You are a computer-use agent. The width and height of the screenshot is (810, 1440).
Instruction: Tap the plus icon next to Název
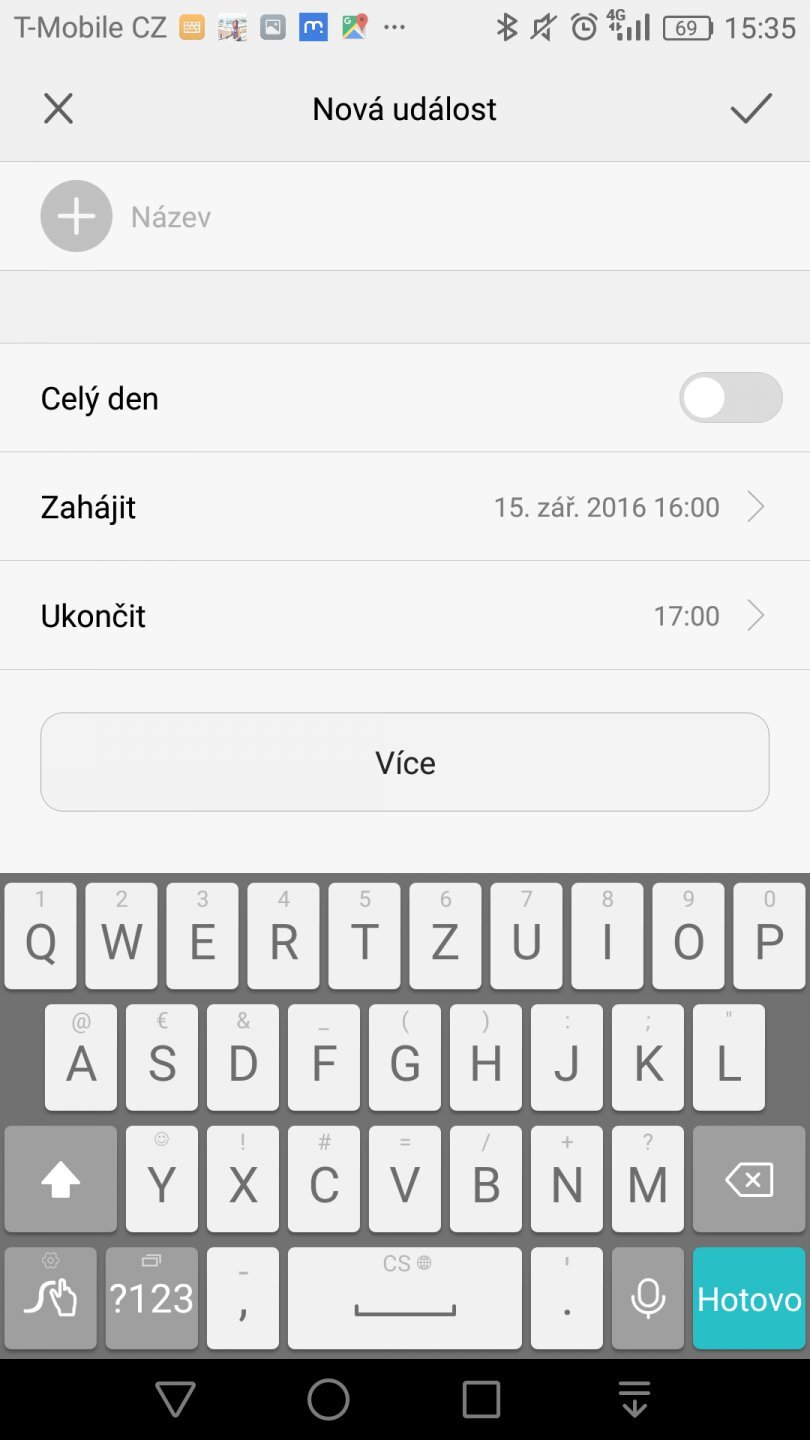tap(76, 216)
